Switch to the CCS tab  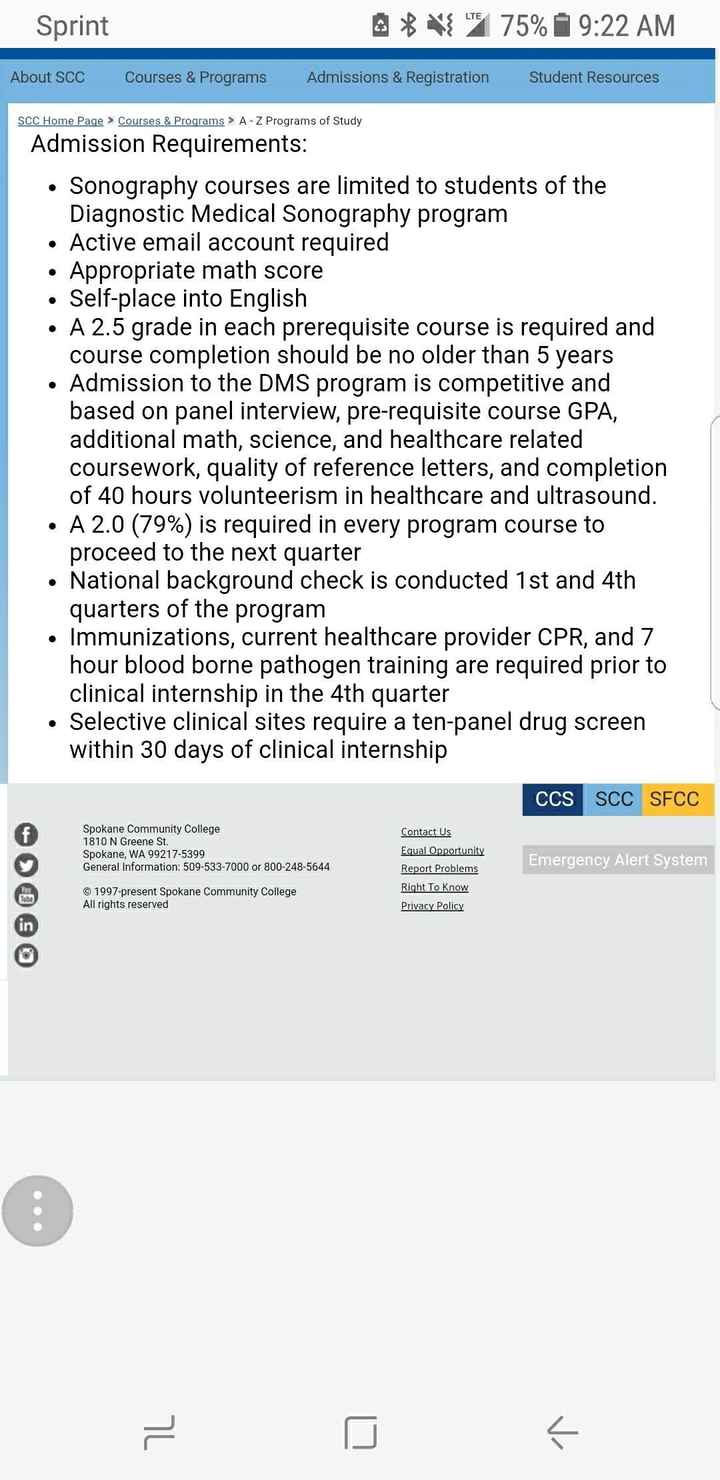point(552,799)
